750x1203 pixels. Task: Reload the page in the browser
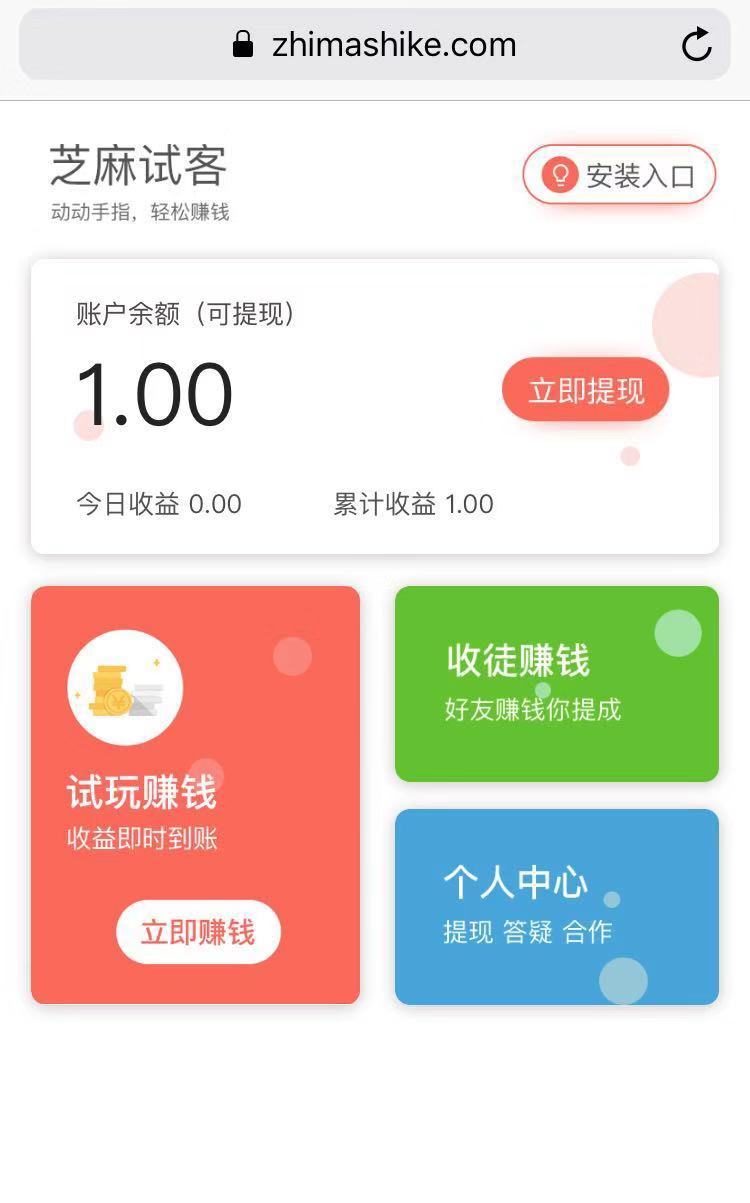click(696, 45)
